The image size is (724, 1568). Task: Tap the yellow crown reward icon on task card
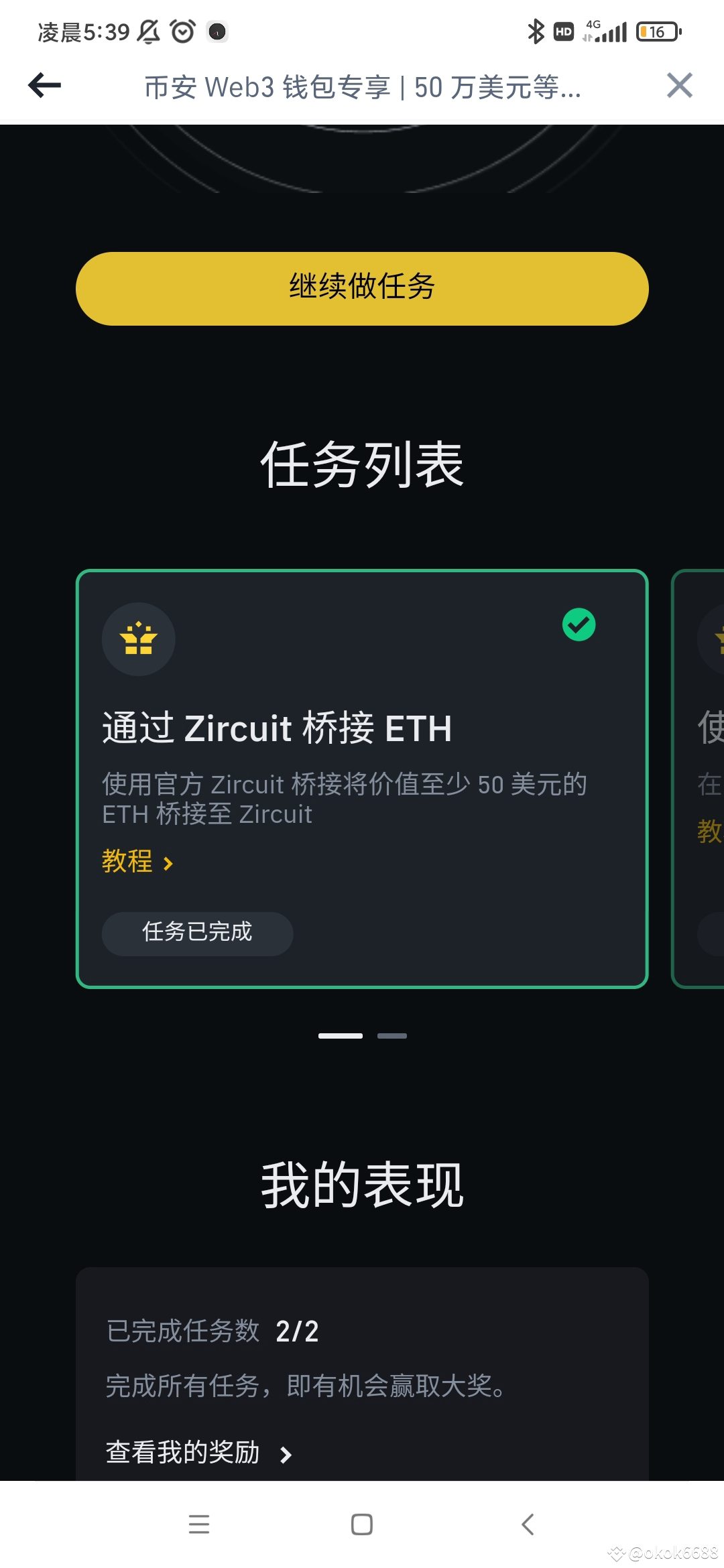[139, 639]
